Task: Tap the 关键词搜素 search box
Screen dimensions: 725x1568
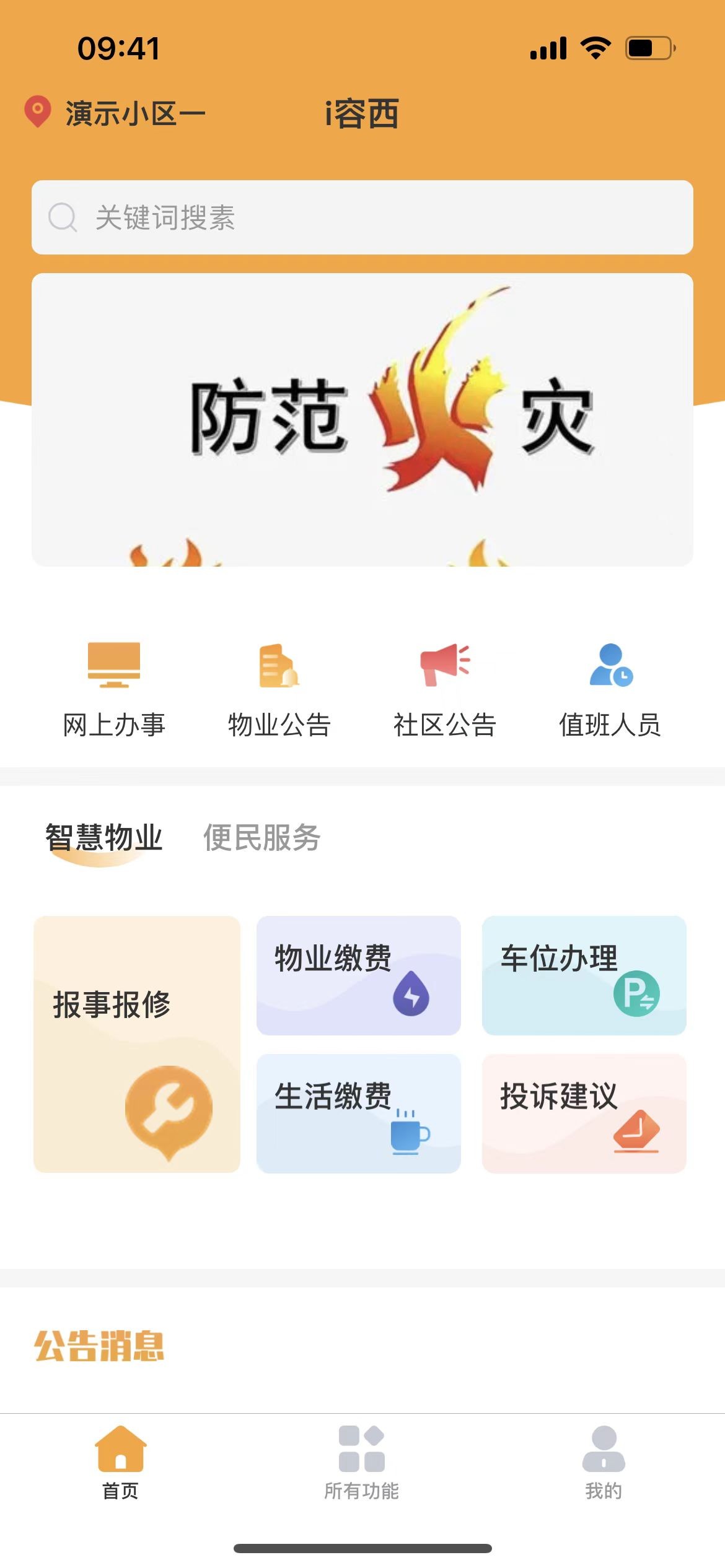Action: click(x=362, y=217)
